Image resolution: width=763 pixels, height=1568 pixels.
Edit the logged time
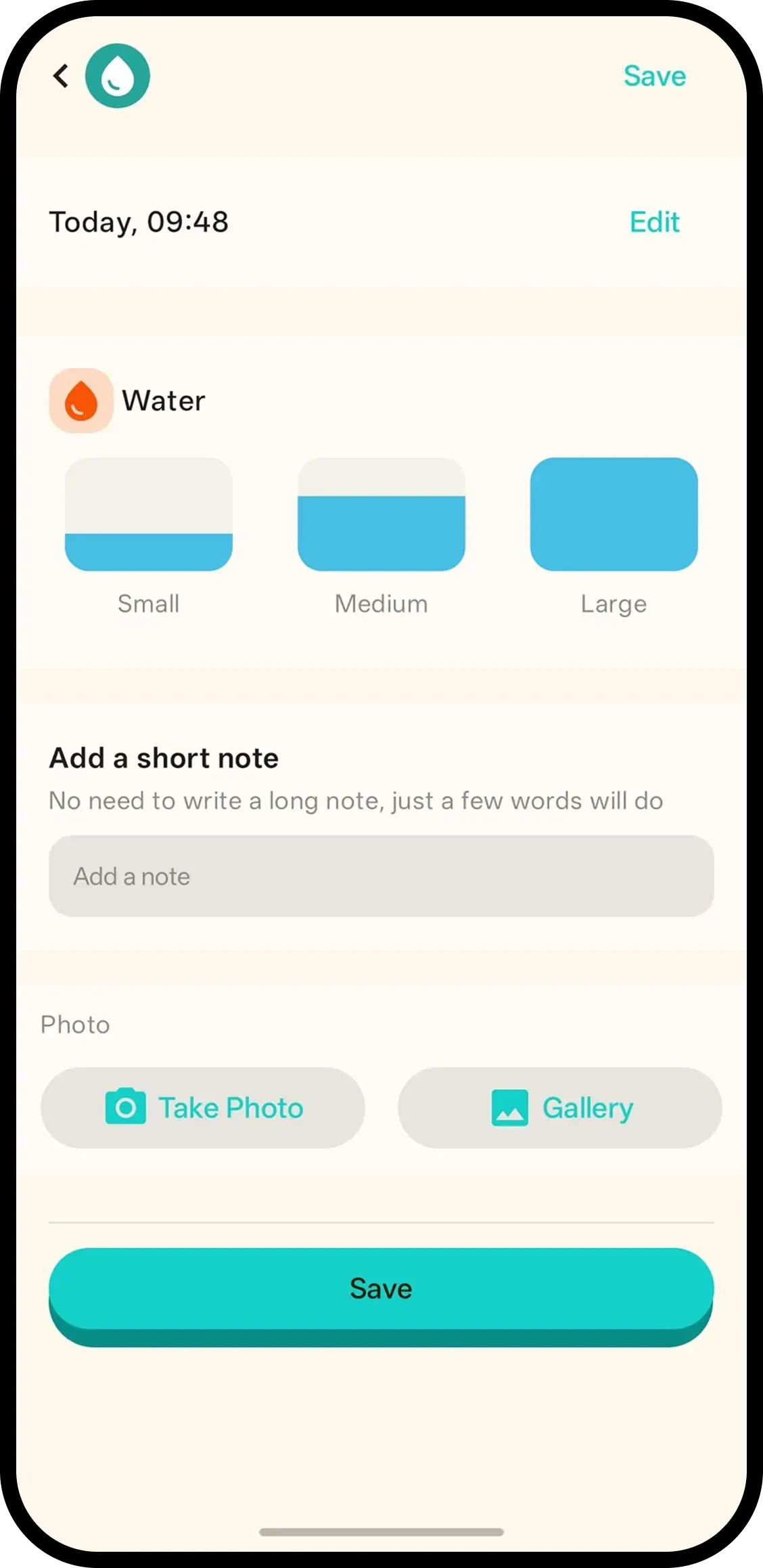(x=654, y=222)
